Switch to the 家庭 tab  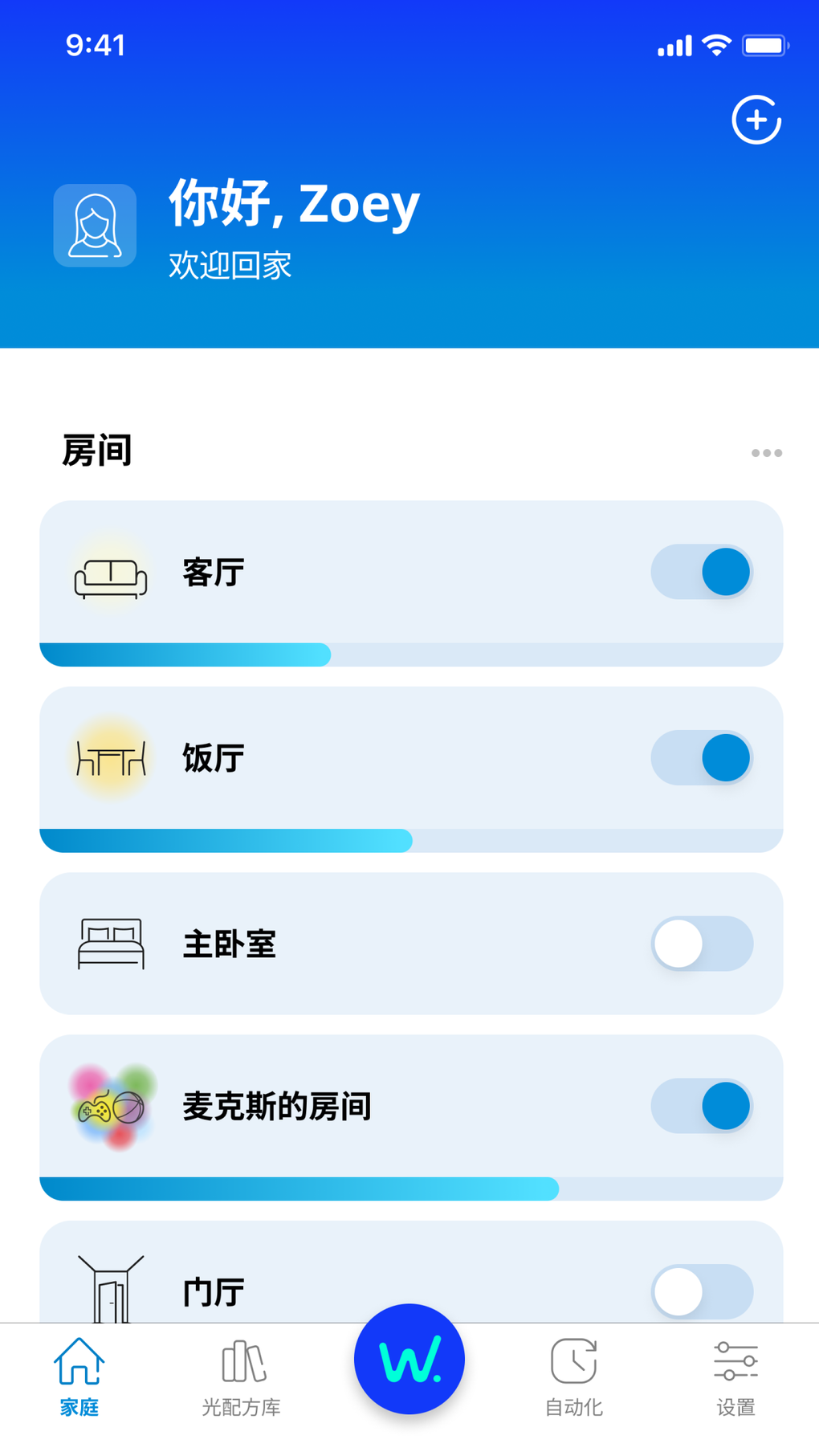point(79,1376)
